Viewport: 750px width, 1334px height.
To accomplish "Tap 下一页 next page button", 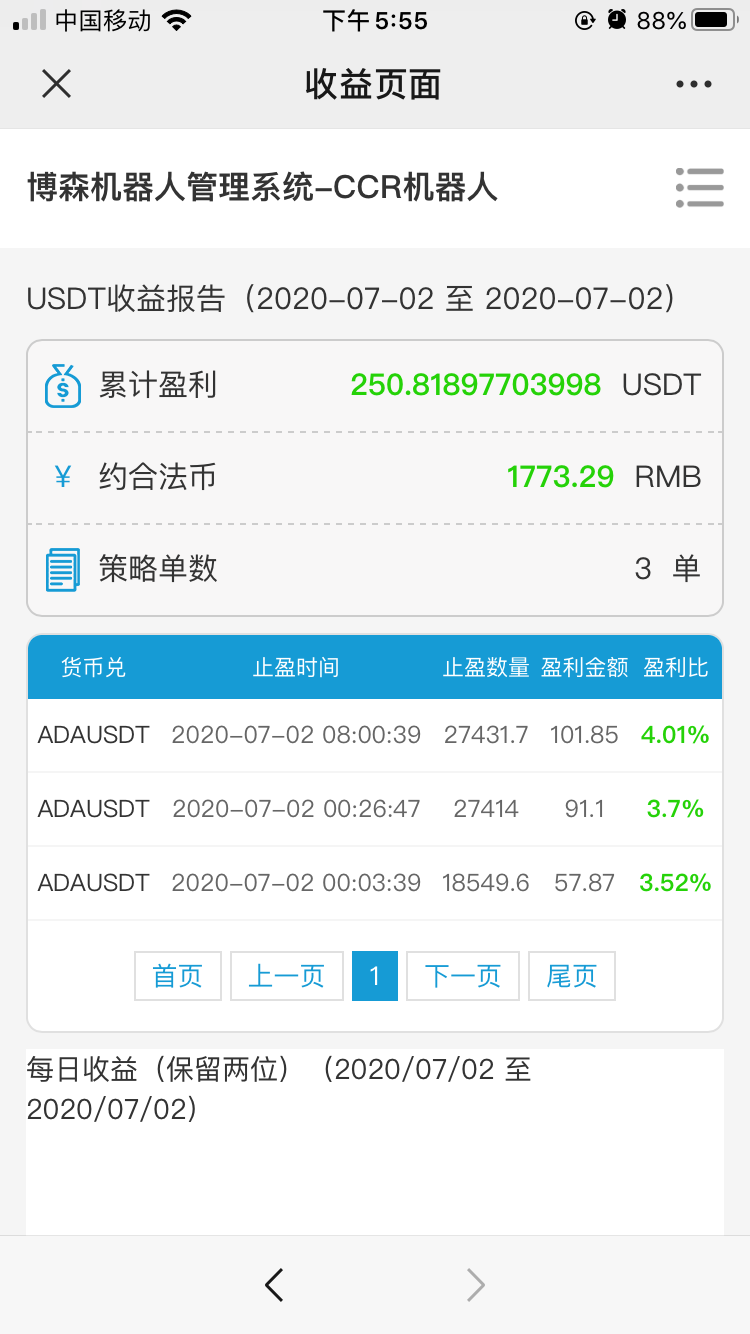I will pos(463,976).
